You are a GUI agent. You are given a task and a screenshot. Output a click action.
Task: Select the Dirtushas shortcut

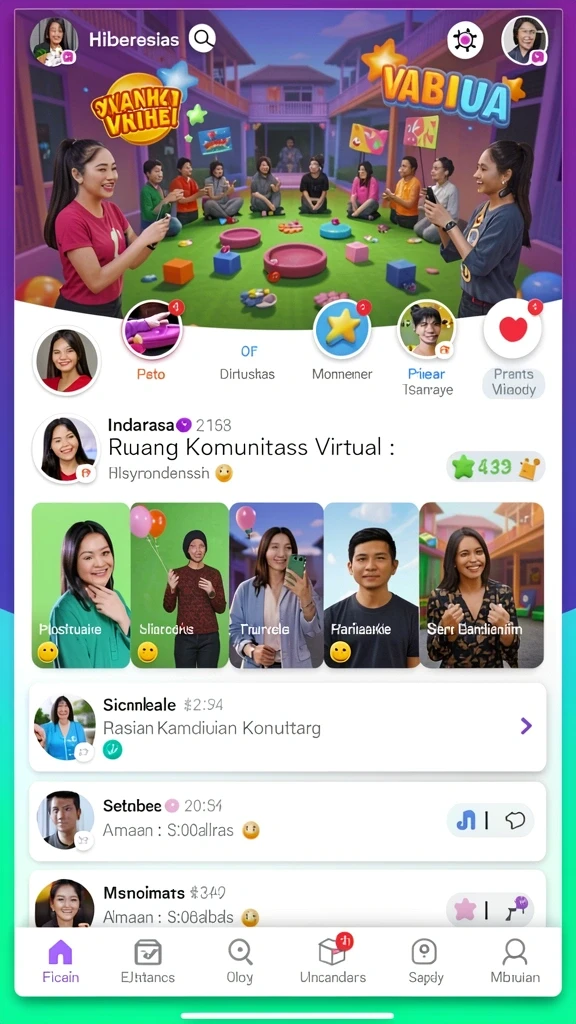pos(248,363)
